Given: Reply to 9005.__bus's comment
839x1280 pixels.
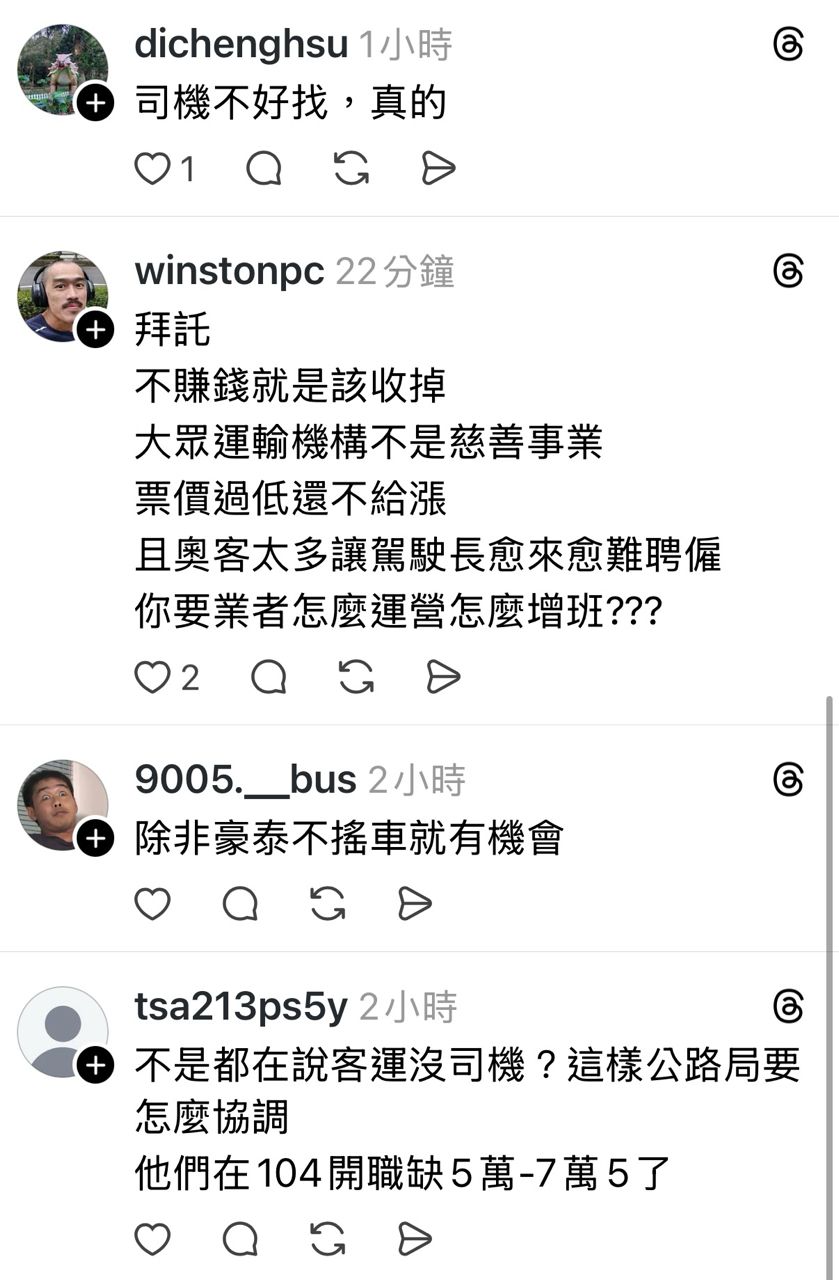Looking at the screenshot, I should pos(240,904).
